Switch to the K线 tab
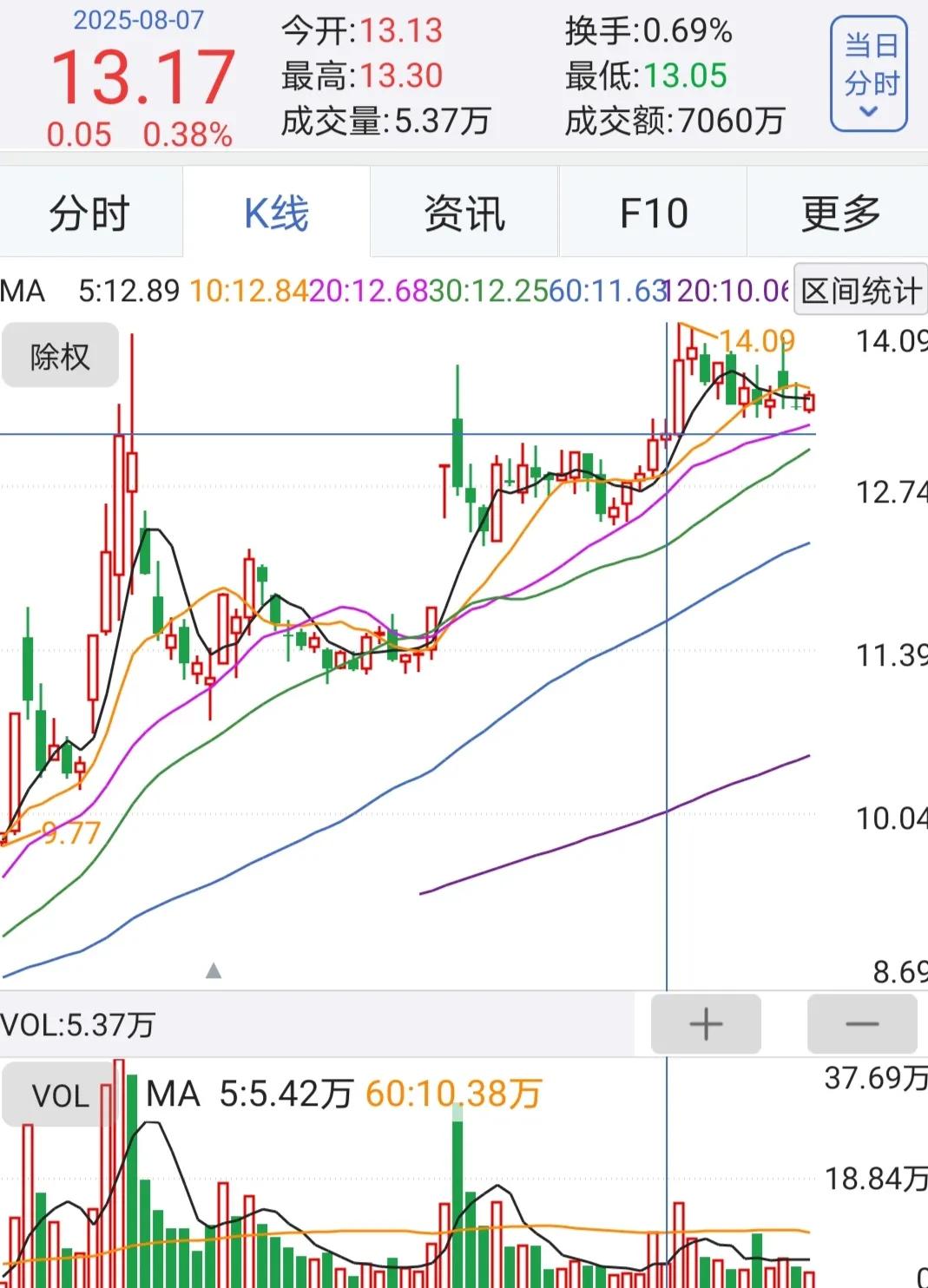Image resolution: width=928 pixels, height=1288 pixels. (278, 212)
